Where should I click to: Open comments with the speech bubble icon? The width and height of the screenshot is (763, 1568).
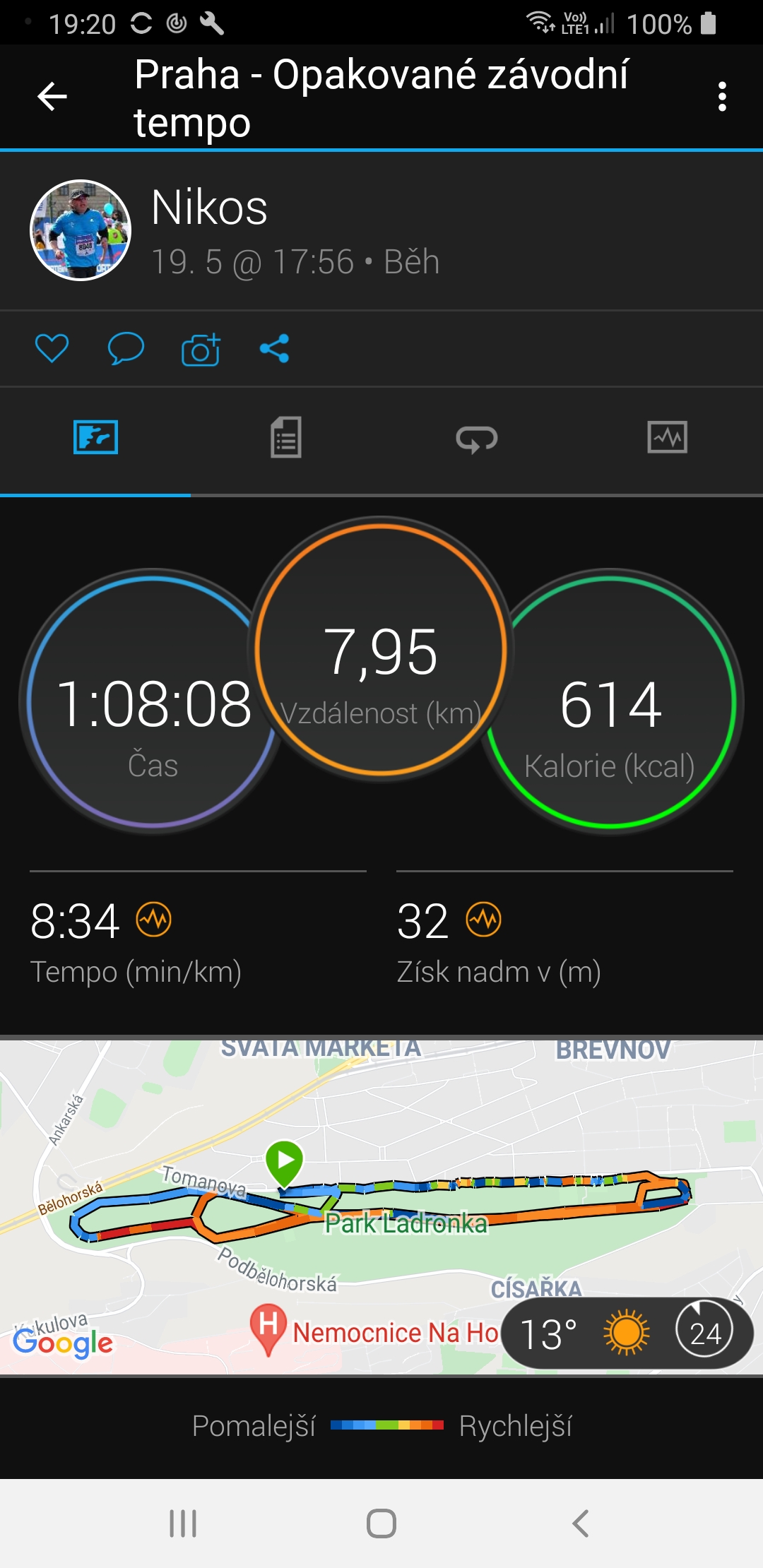coord(126,348)
